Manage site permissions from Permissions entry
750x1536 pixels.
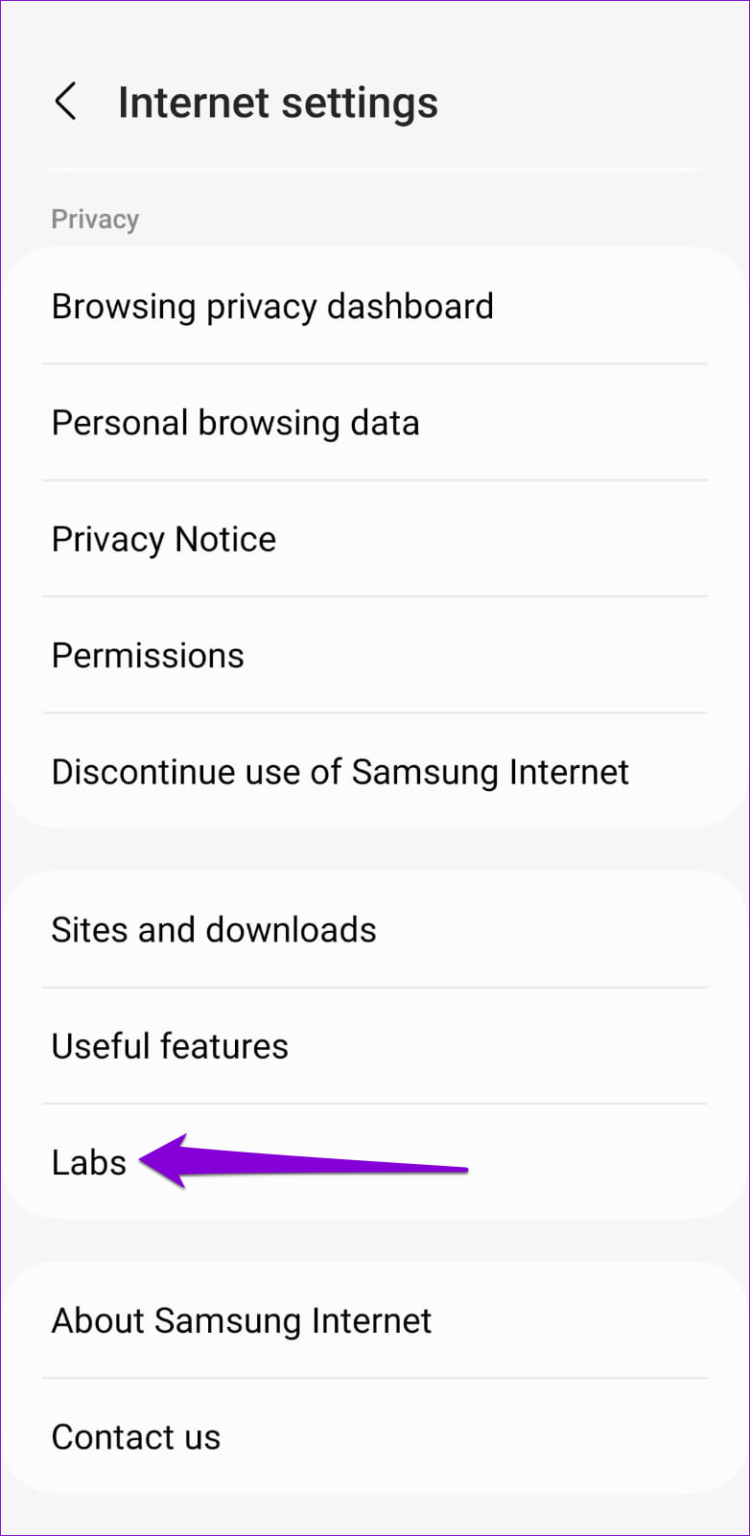147,655
